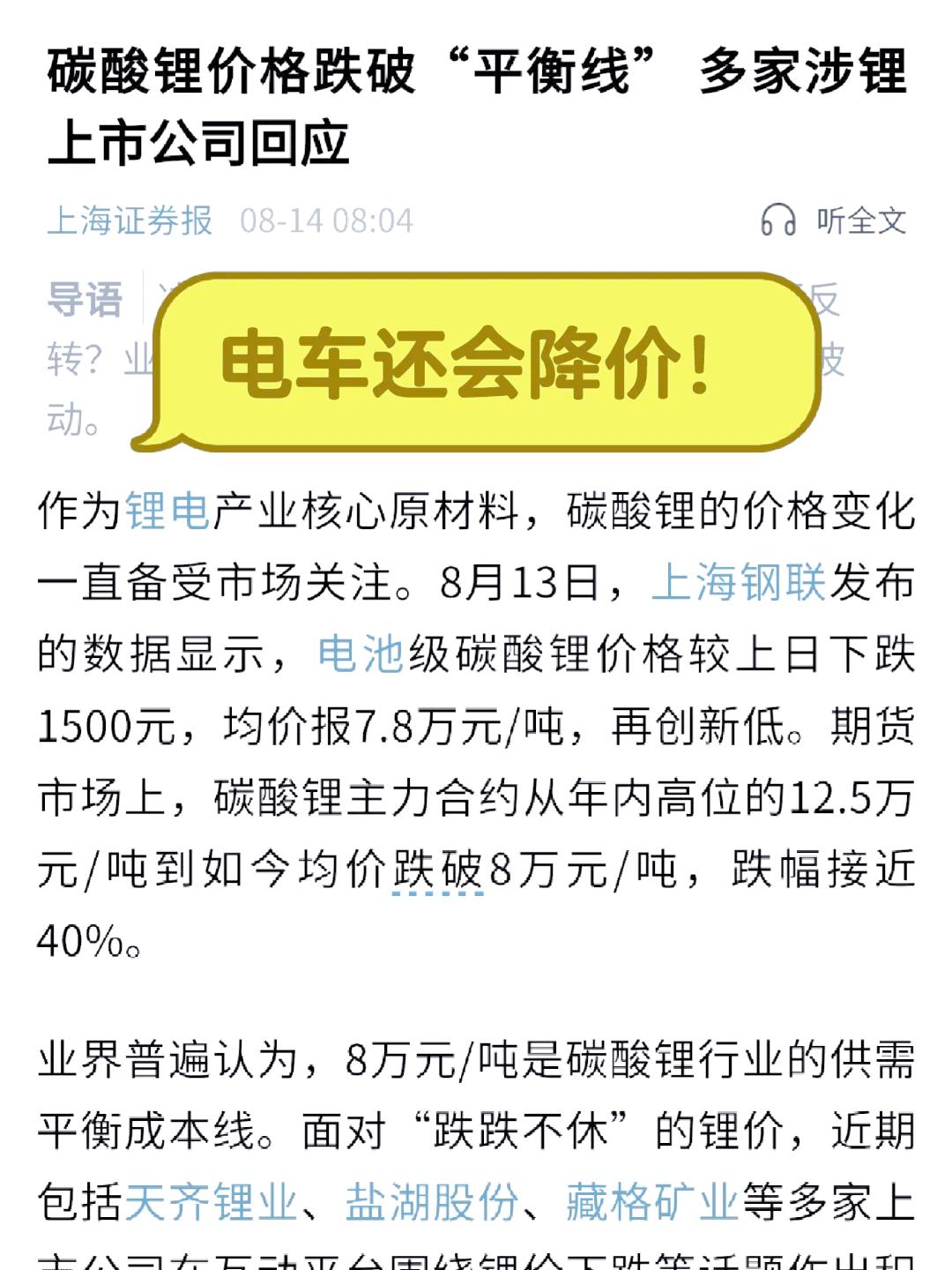Click the 电池 blue keyword link

pyautogui.click(x=361, y=656)
